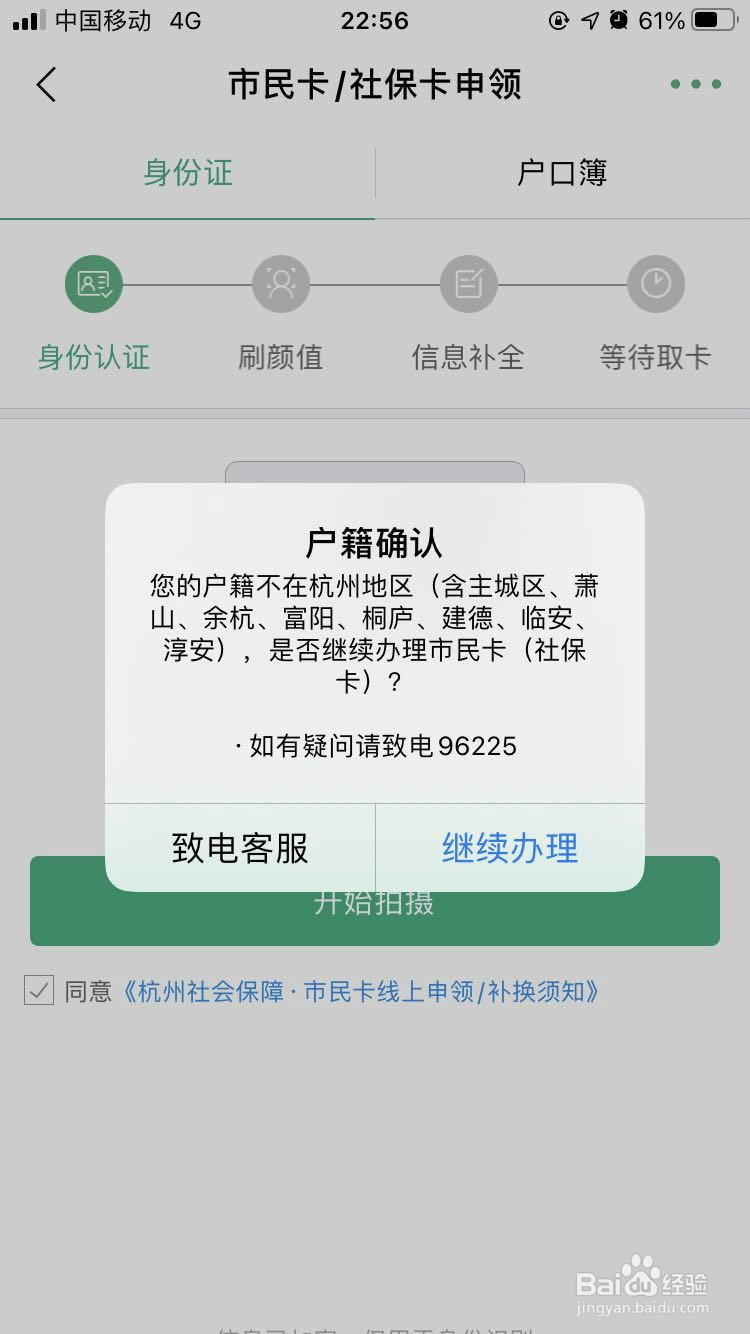Tap 继续办理 to continue the application
Viewport: 750px width, 1334px height.
[510, 847]
